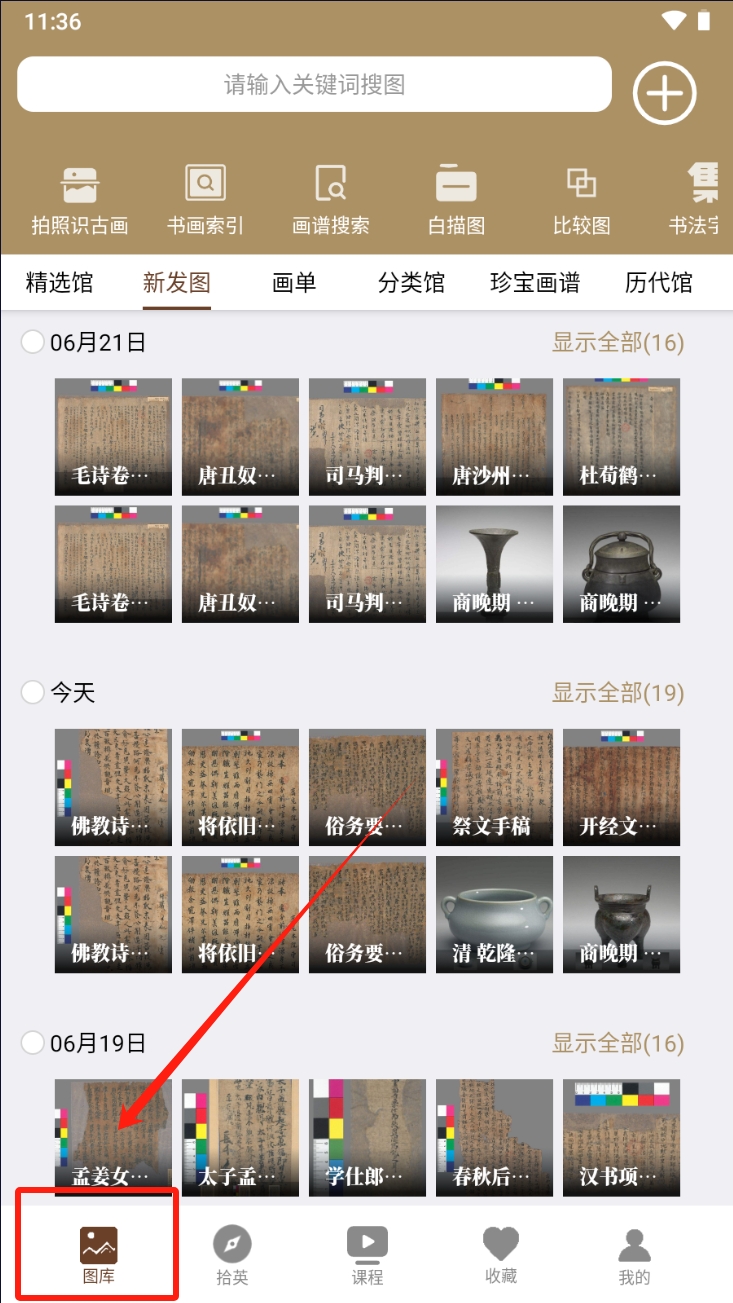The width and height of the screenshot is (733, 1303).
Task: Switch to the 画单 tab
Action: point(294,283)
